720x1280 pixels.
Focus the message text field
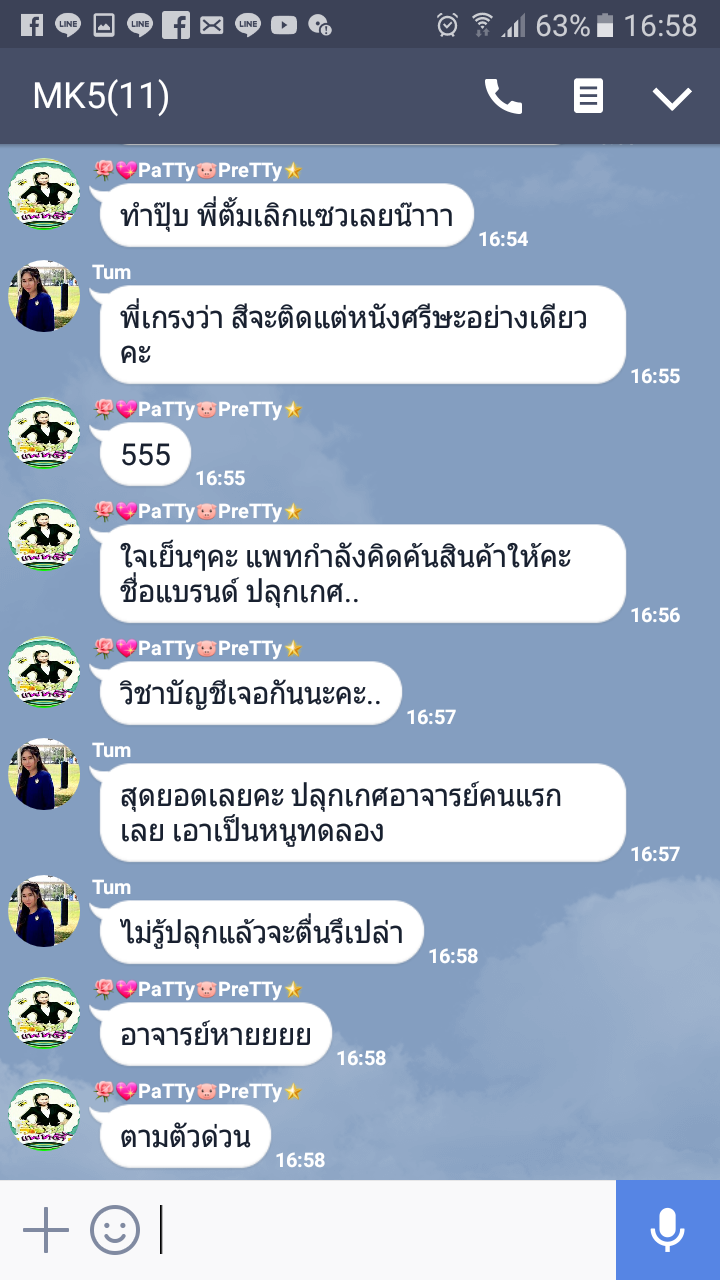[385, 1230]
